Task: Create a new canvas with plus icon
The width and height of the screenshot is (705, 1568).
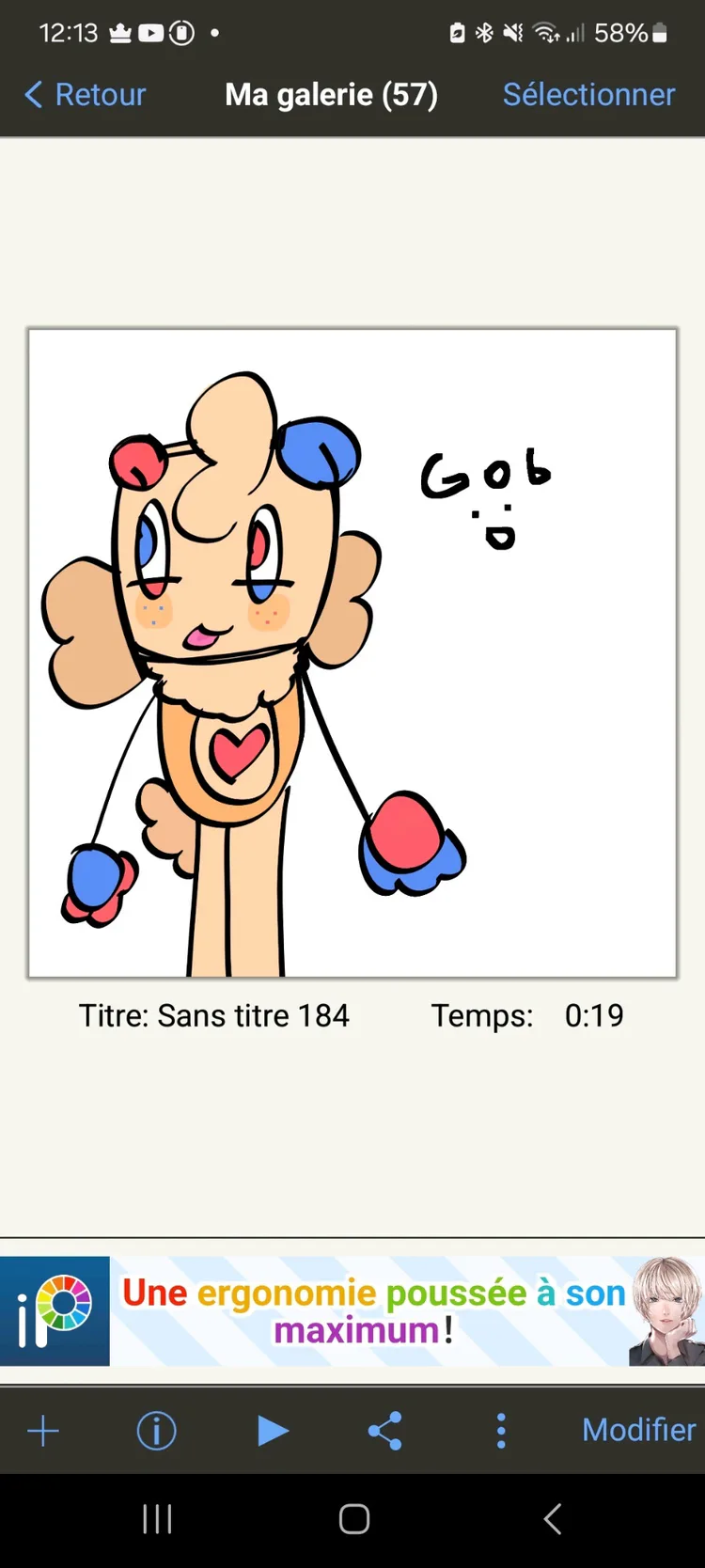Action: pos(43,1431)
